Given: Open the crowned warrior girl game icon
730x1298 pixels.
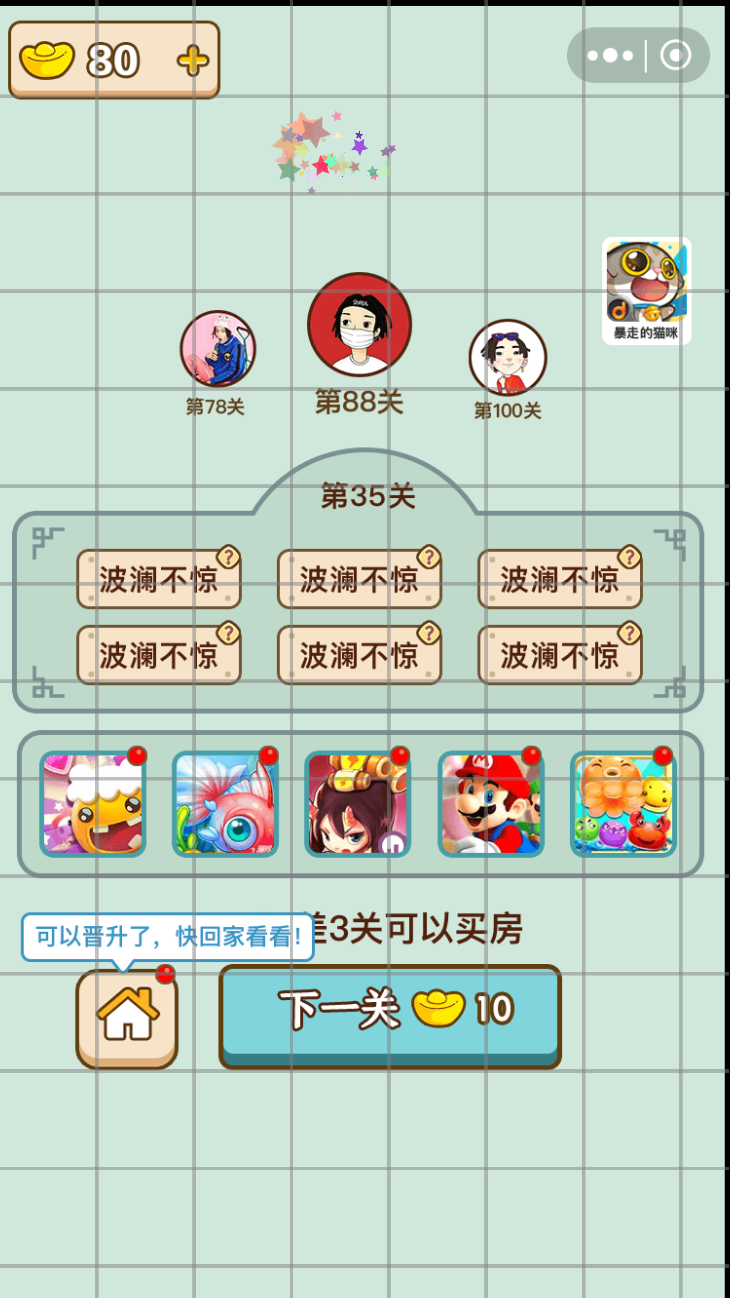Looking at the screenshot, I should pos(357,804).
